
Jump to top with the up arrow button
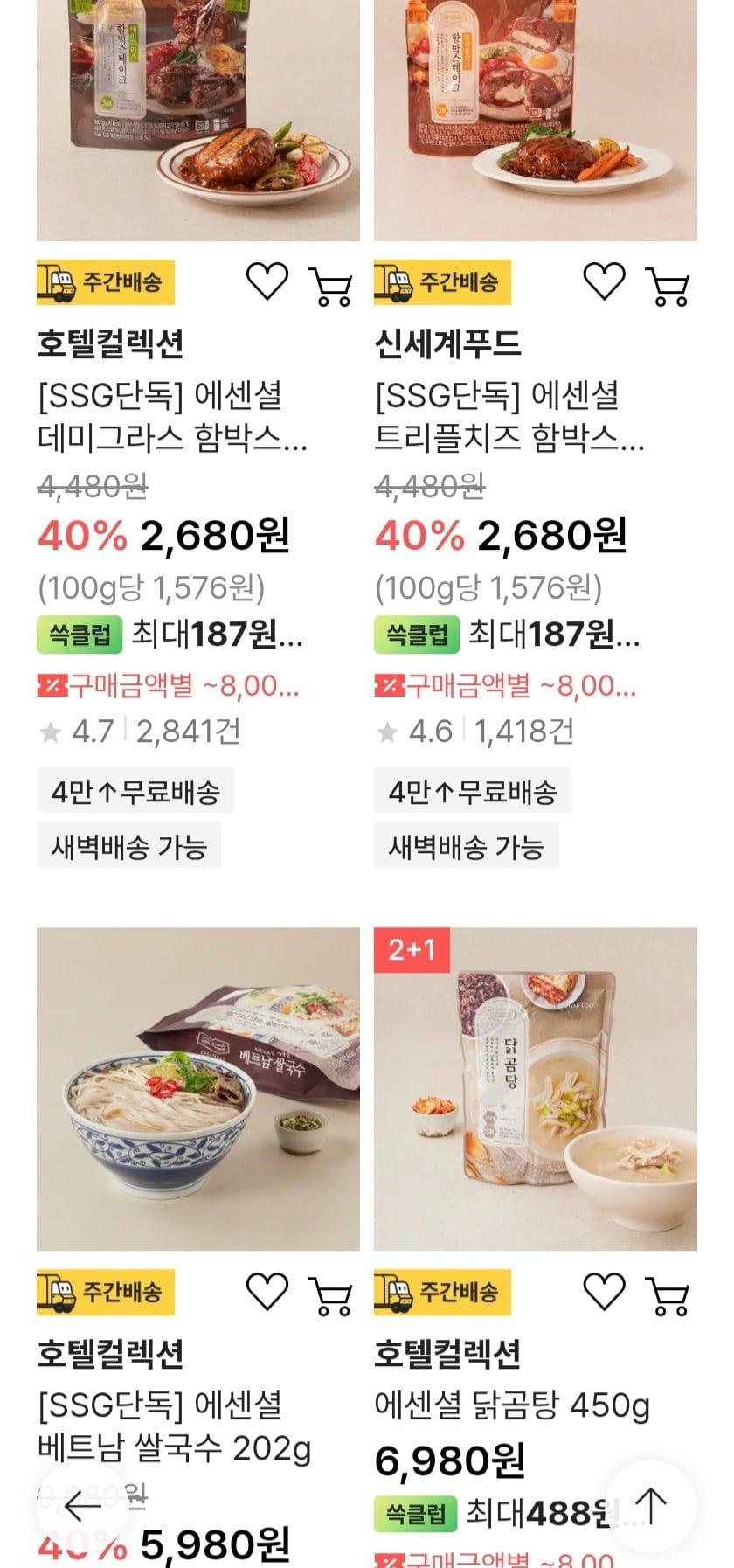pos(651,1505)
